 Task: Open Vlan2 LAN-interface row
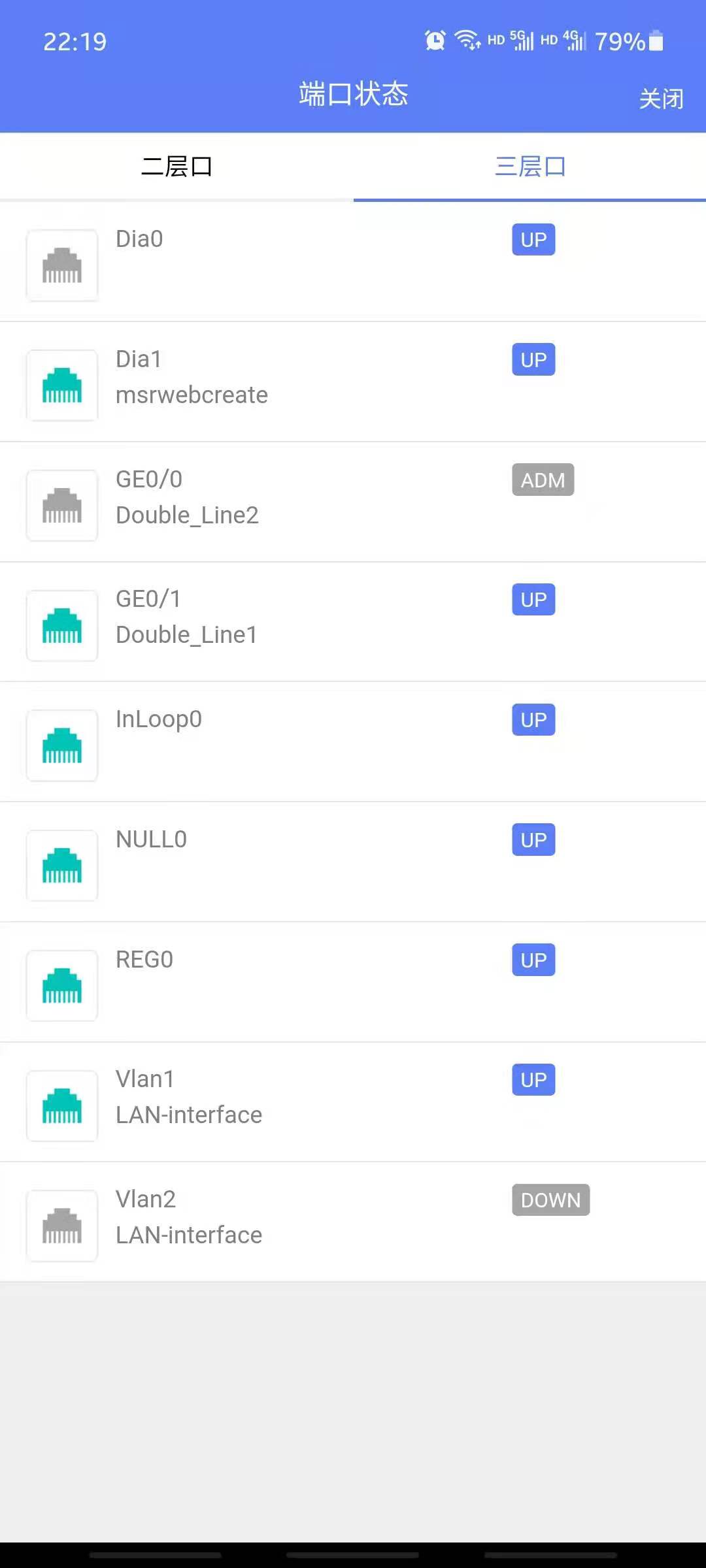click(353, 1222)
